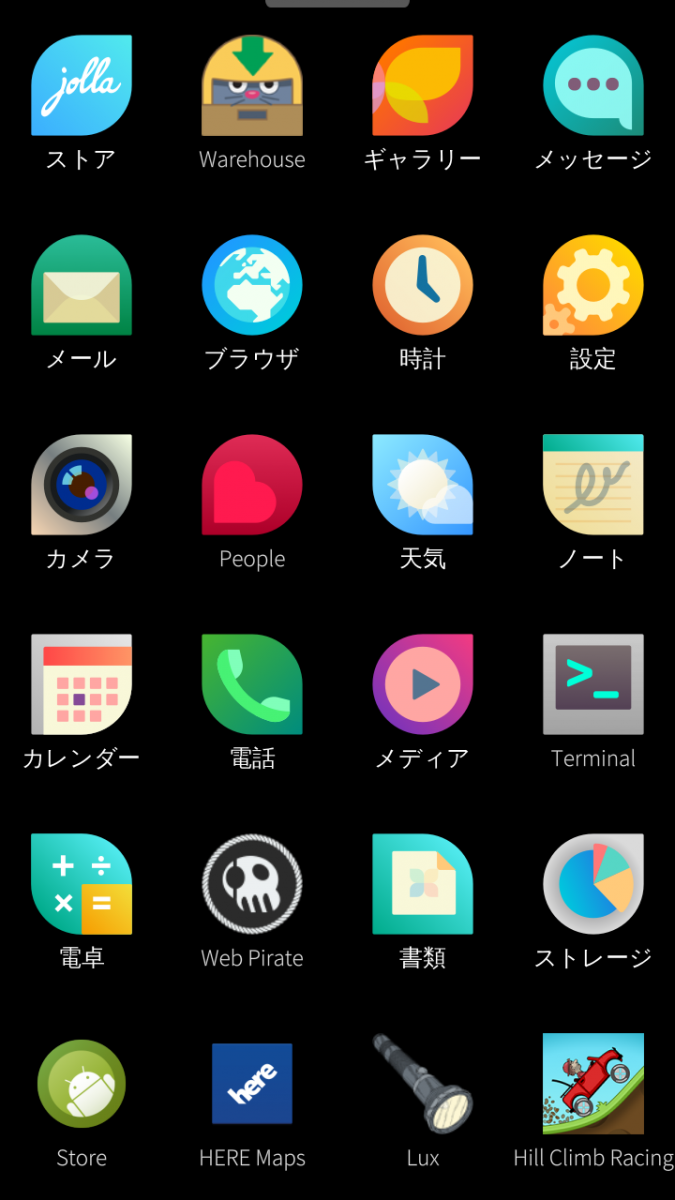This screenshot has width=675, height=1200.
Task: Open the 時計 clock app
Action: [x=422, y=285]
